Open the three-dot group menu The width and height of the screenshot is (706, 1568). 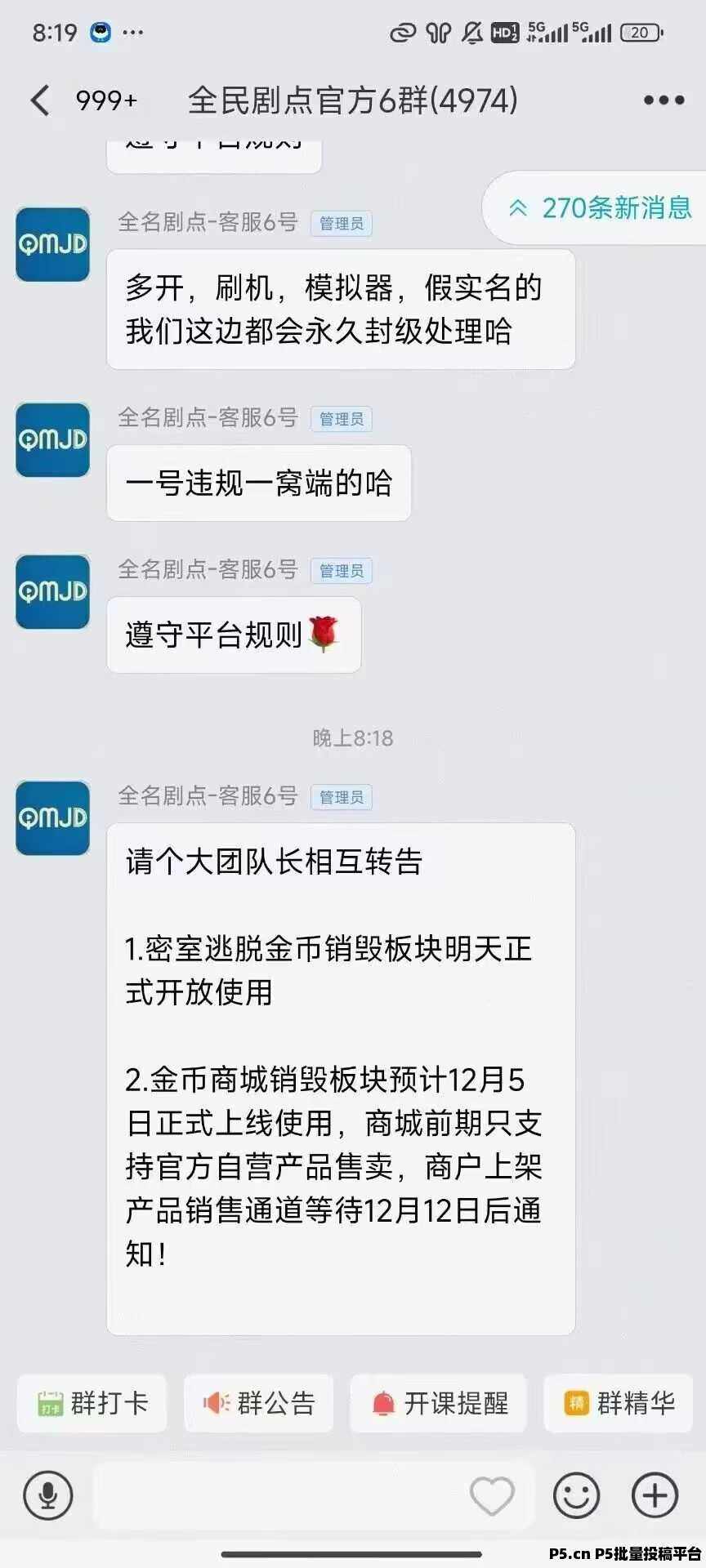pyautogui.click(x=664, y=100)
